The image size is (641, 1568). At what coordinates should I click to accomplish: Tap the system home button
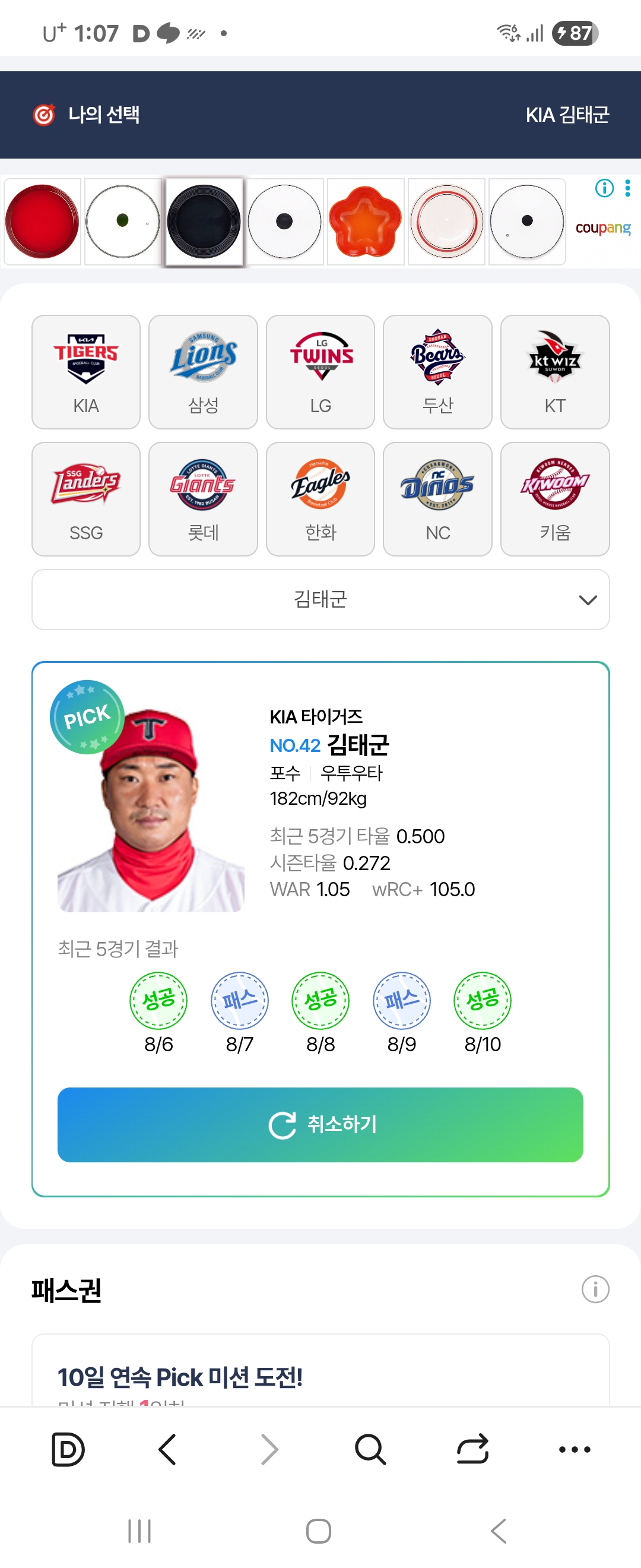coord(319,1531)
